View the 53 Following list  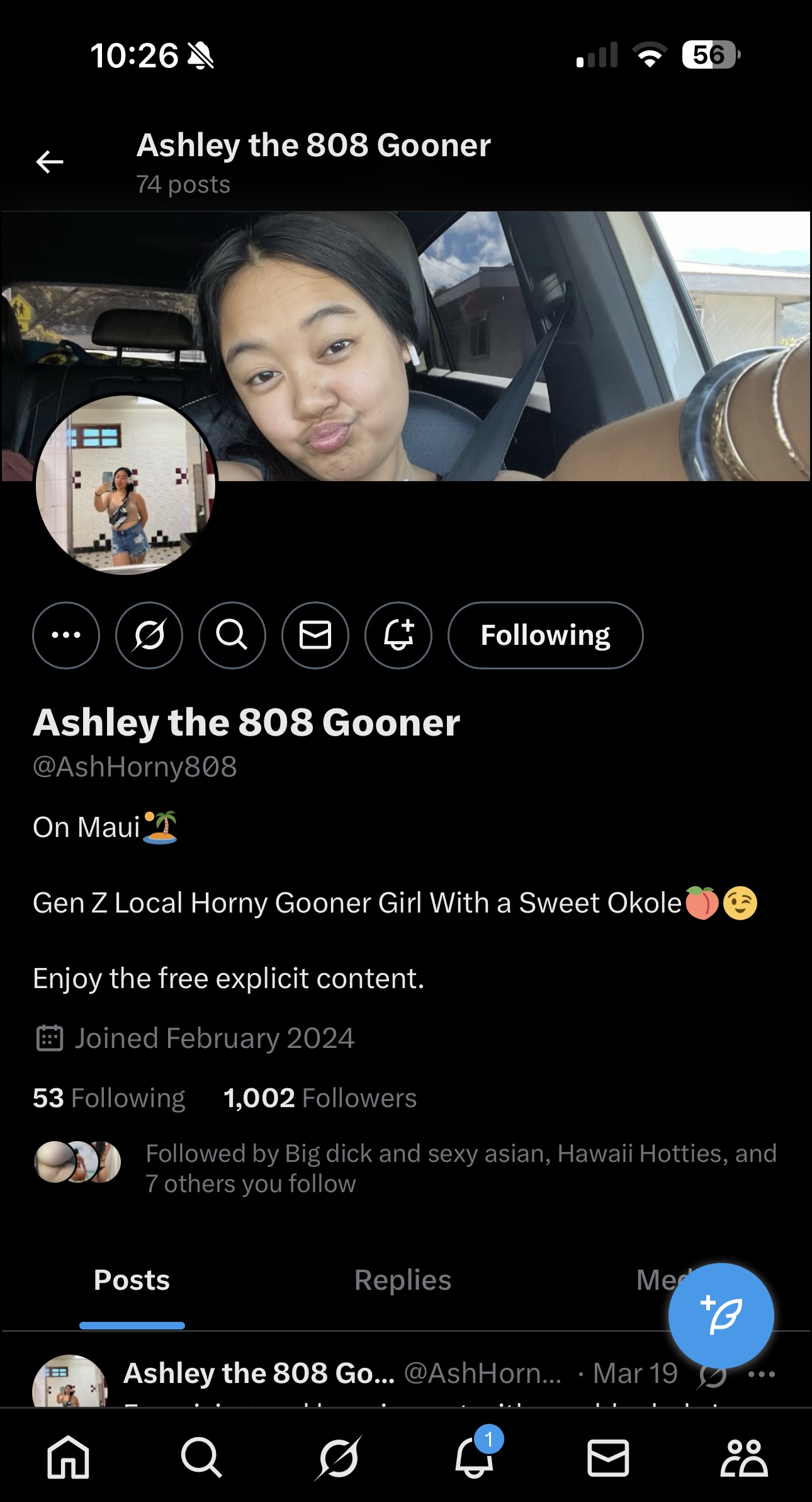[109, 1098]
